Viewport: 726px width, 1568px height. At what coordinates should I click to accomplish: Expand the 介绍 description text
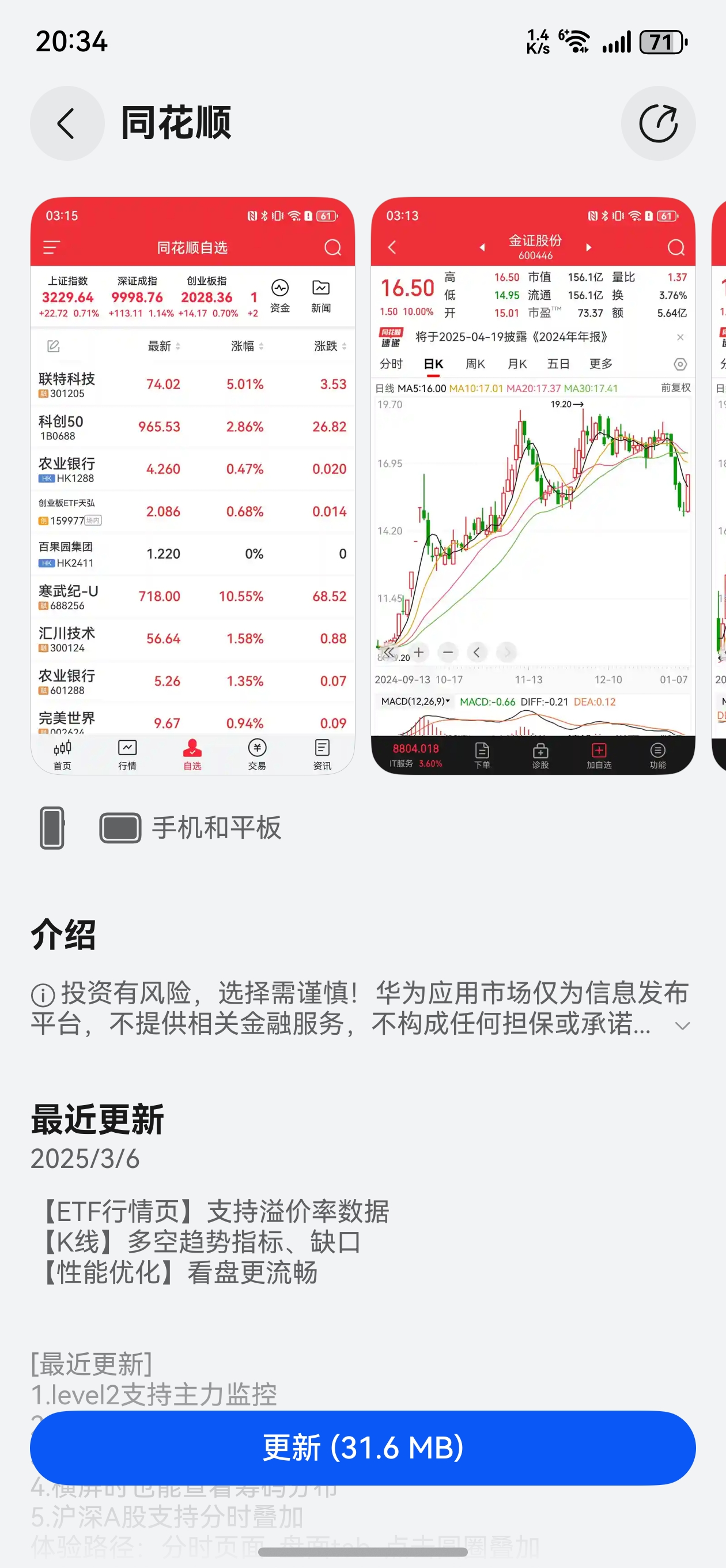tap(683, 1026)
